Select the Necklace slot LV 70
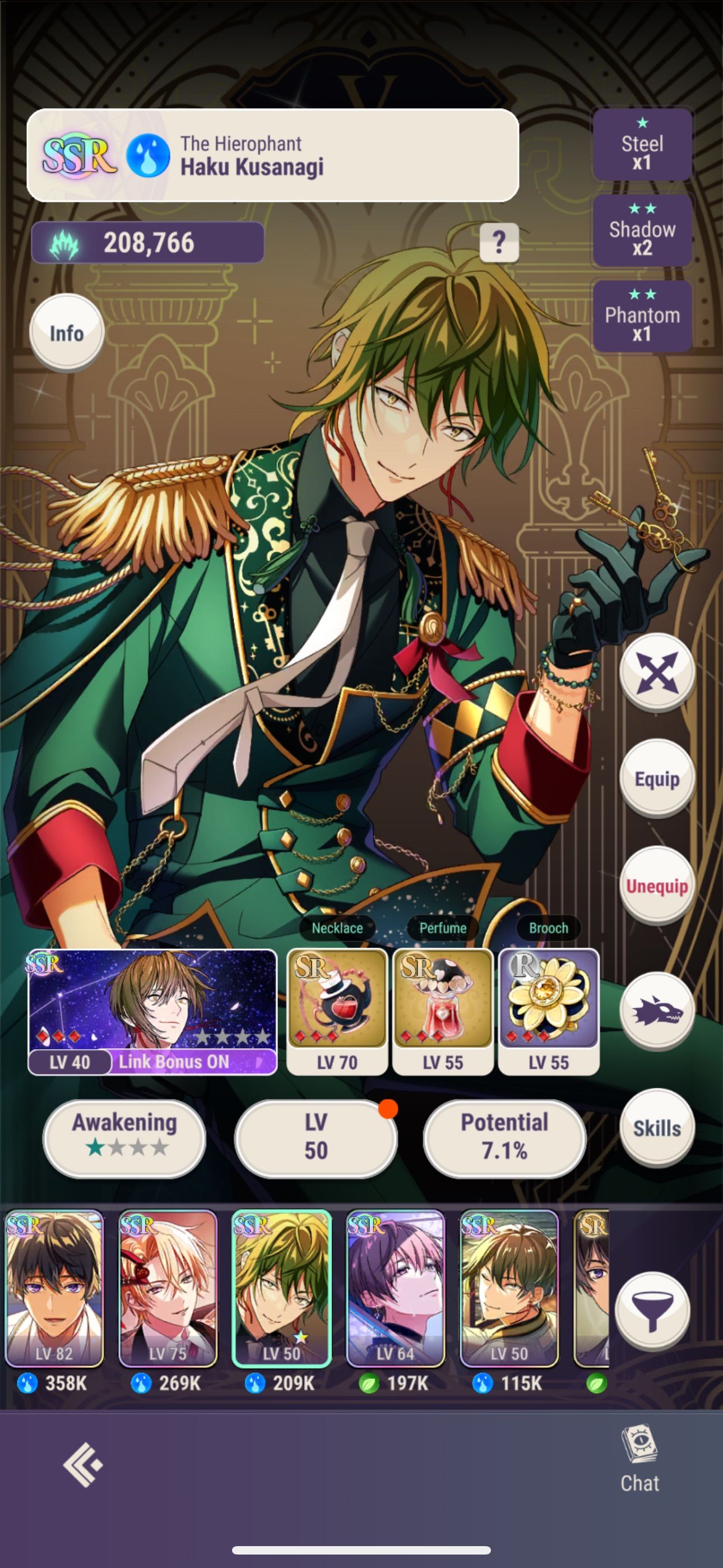The image size is (723, 1568). click(x=337, y=1011)
